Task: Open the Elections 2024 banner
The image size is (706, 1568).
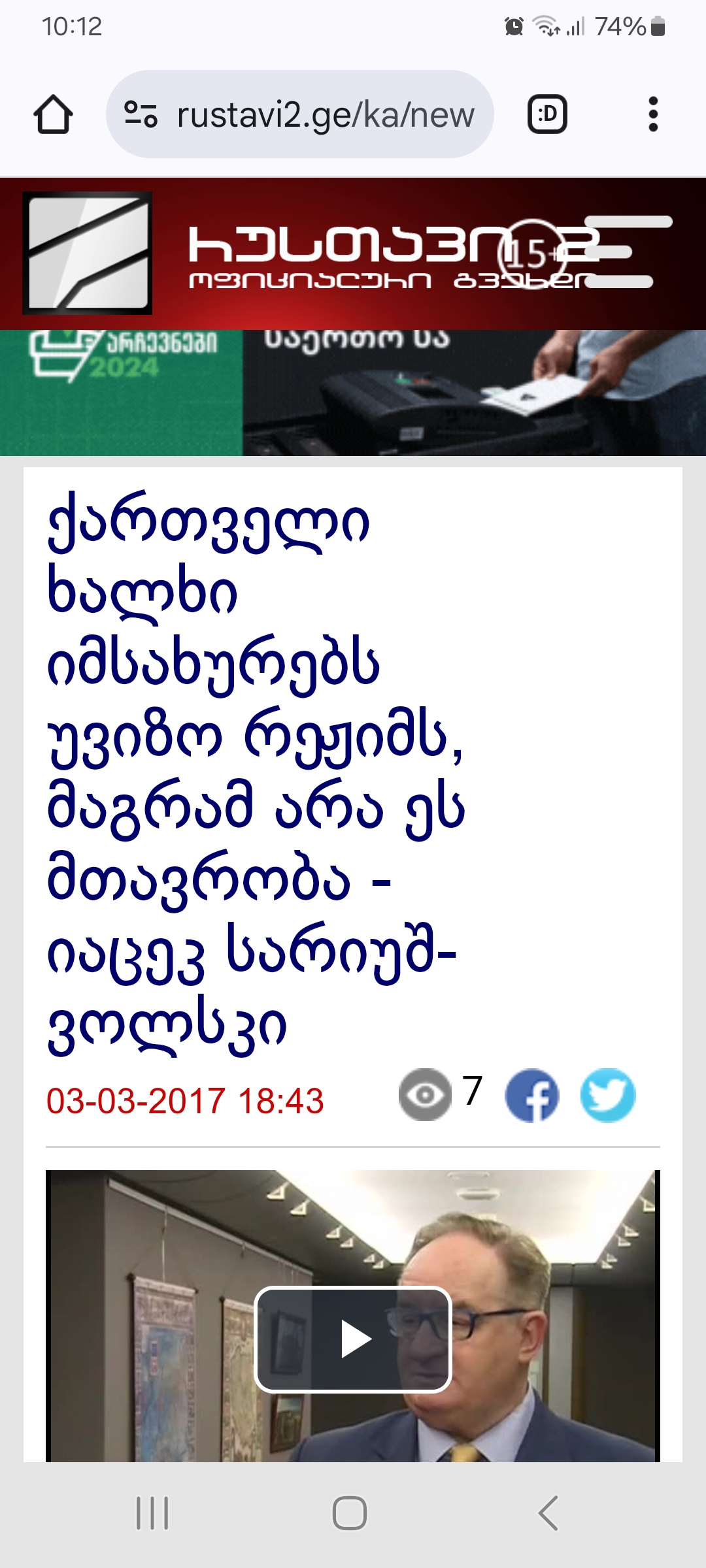Action: tap(353, 392)
